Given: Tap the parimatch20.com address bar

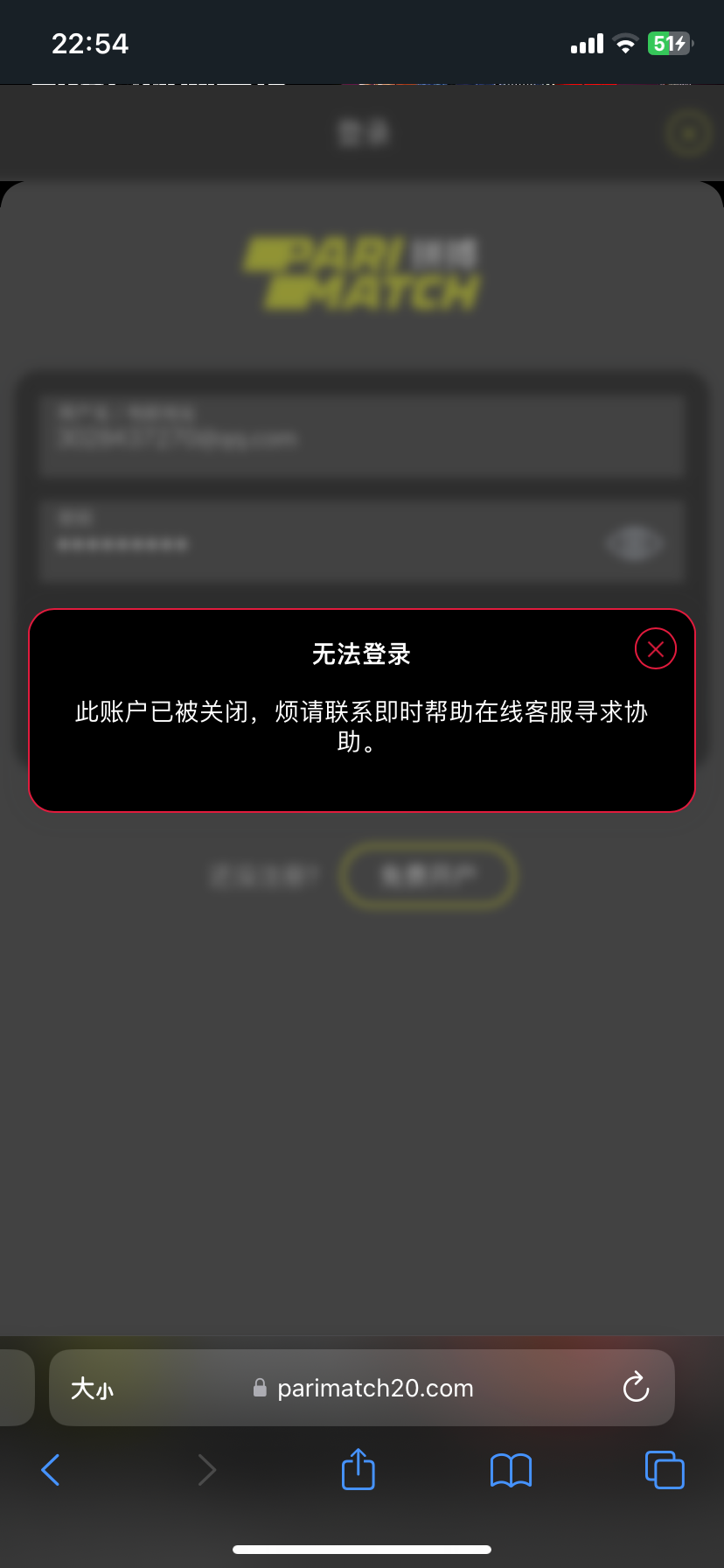Looking at the screenshot, I should pos(374,1389).
